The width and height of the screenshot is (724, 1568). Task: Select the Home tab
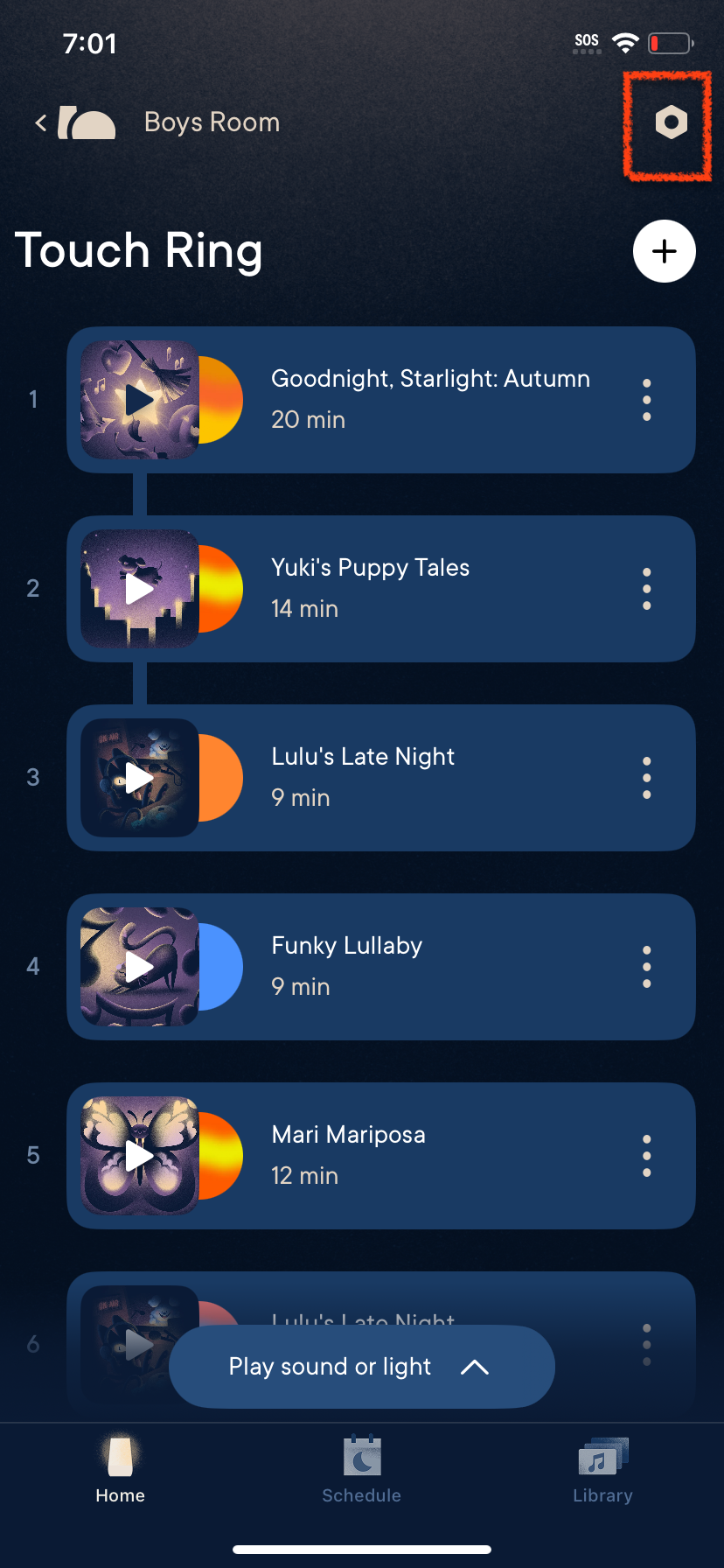120,1470
